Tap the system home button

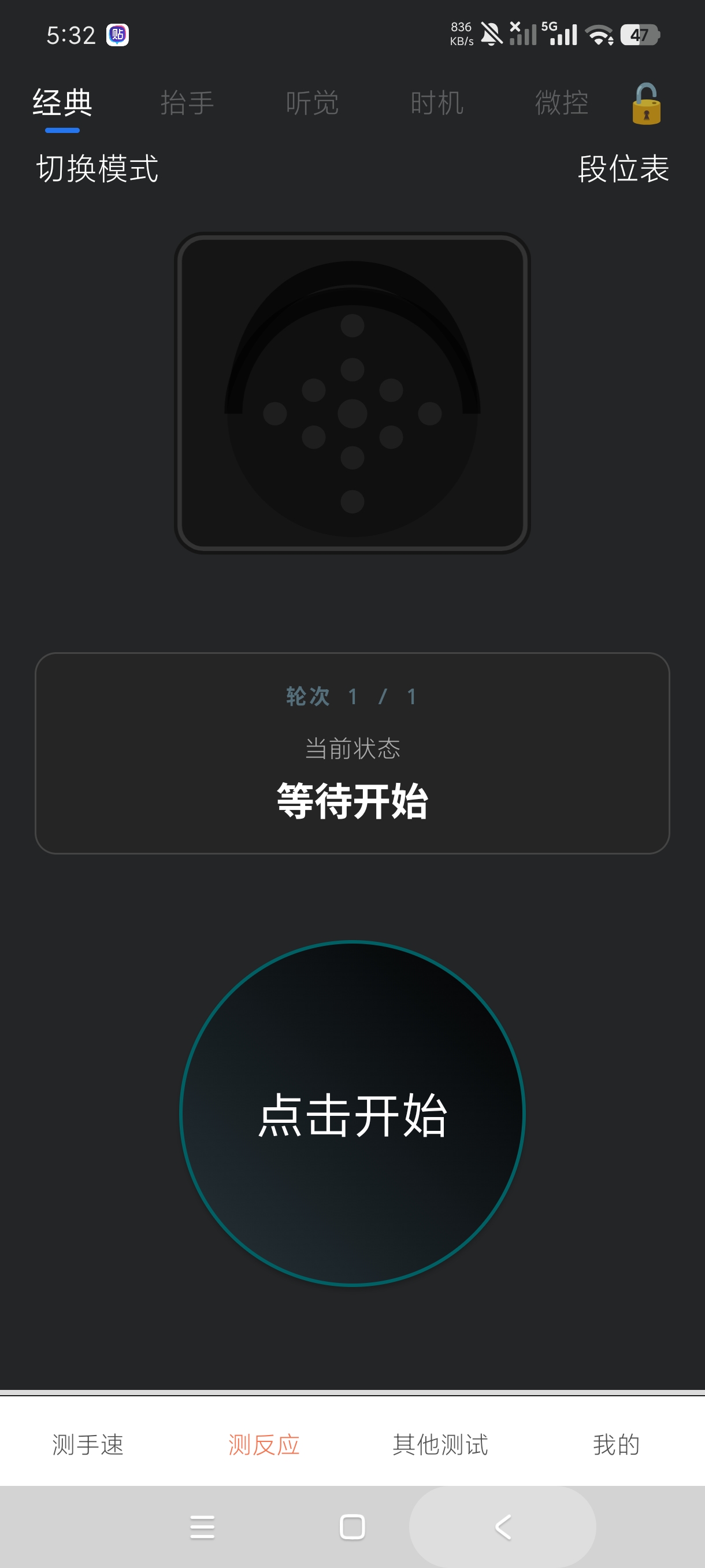click(x=352, y=1526)
